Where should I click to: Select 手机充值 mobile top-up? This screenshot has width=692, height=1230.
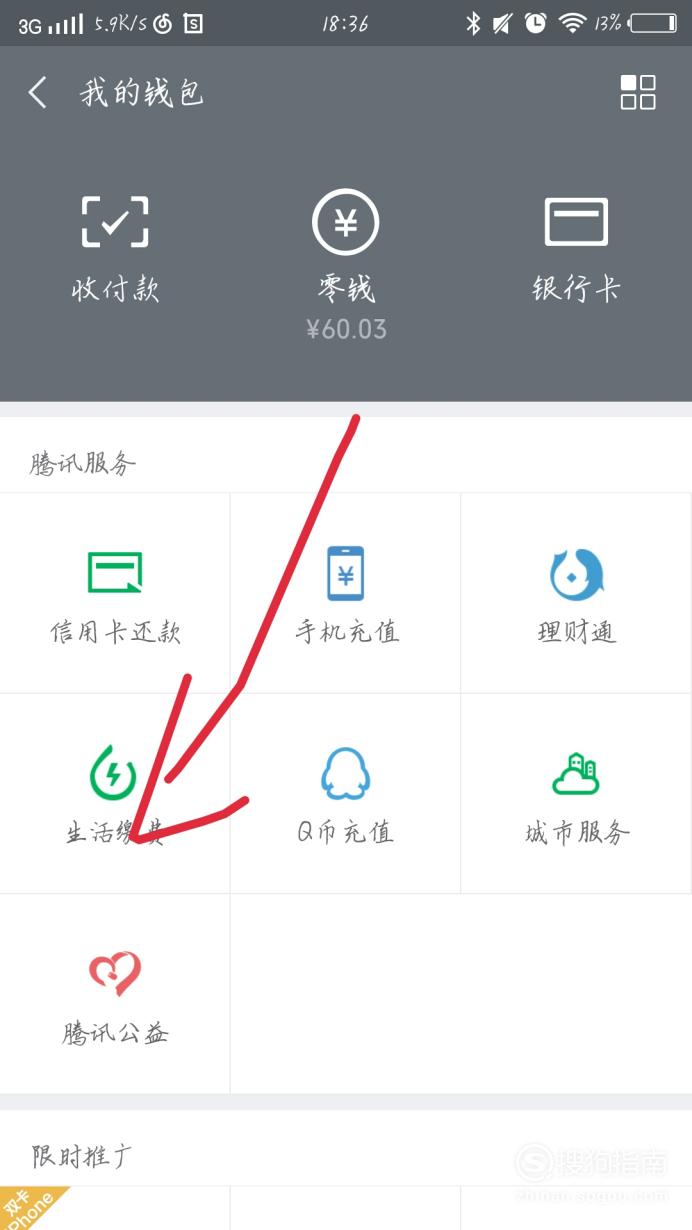click(346, 593)
